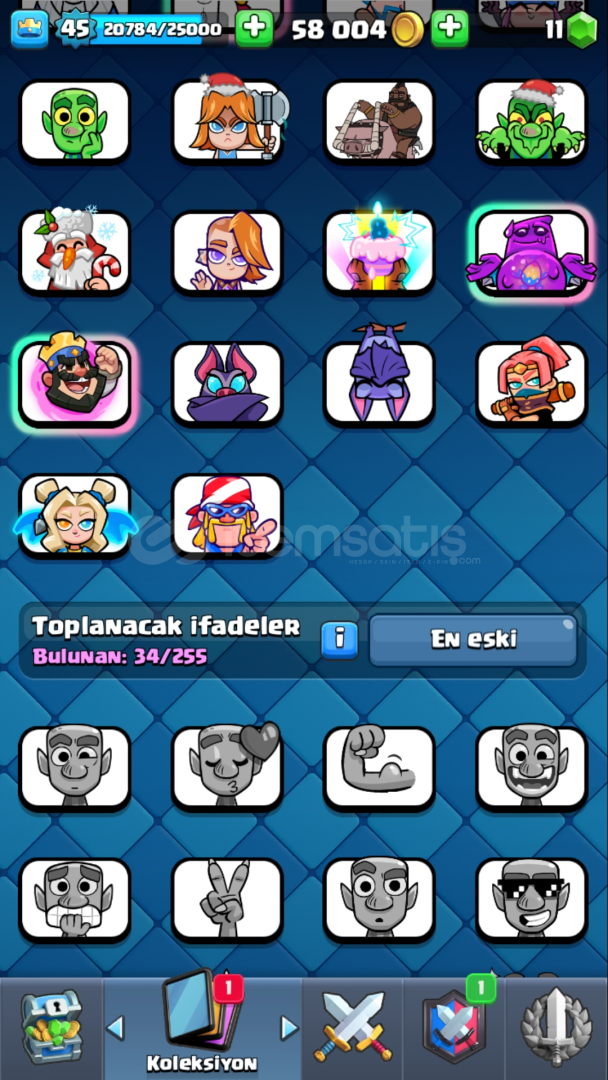This screenshot has width=608, height=1080.
Task: Select the hanging bat emote
Action: click(379, 383)
